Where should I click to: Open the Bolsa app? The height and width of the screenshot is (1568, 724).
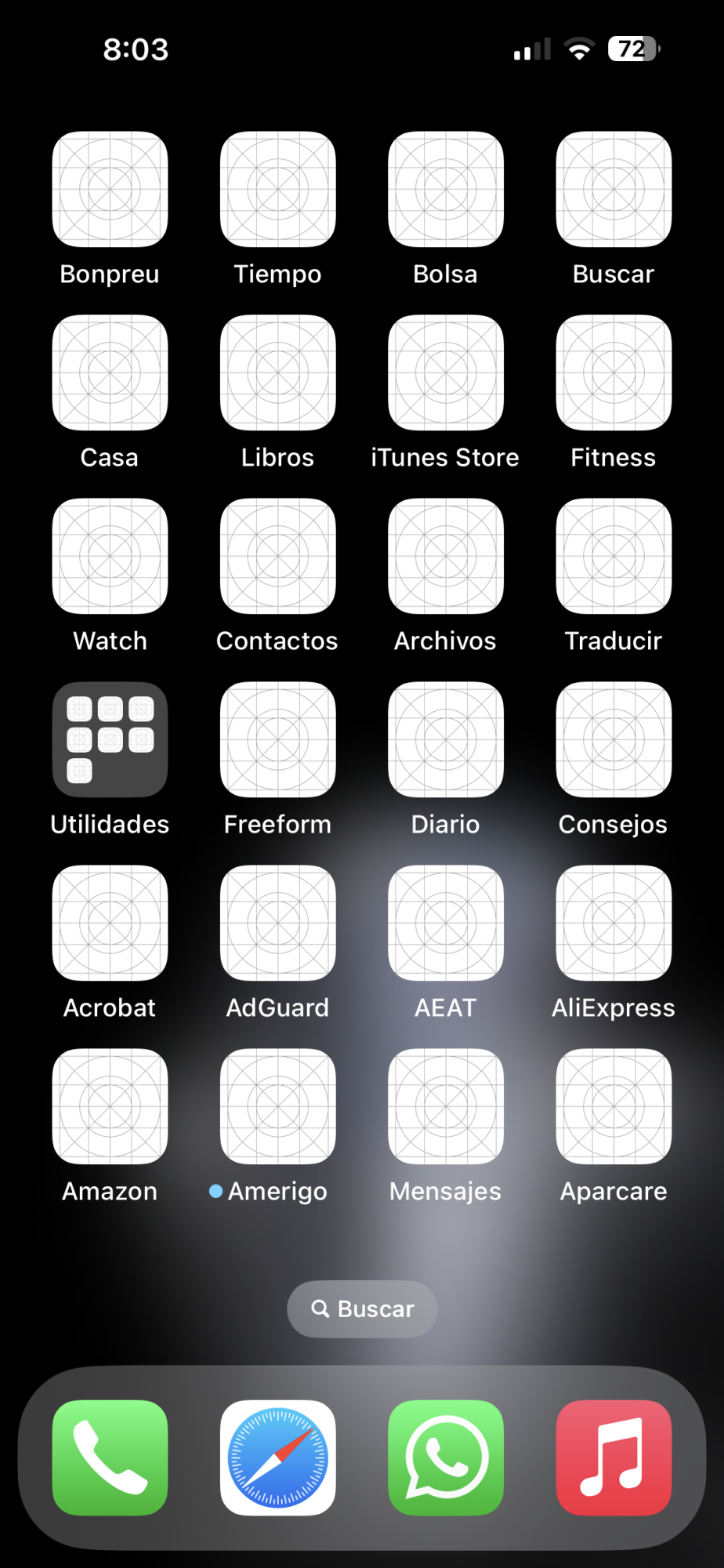point(445,189)
